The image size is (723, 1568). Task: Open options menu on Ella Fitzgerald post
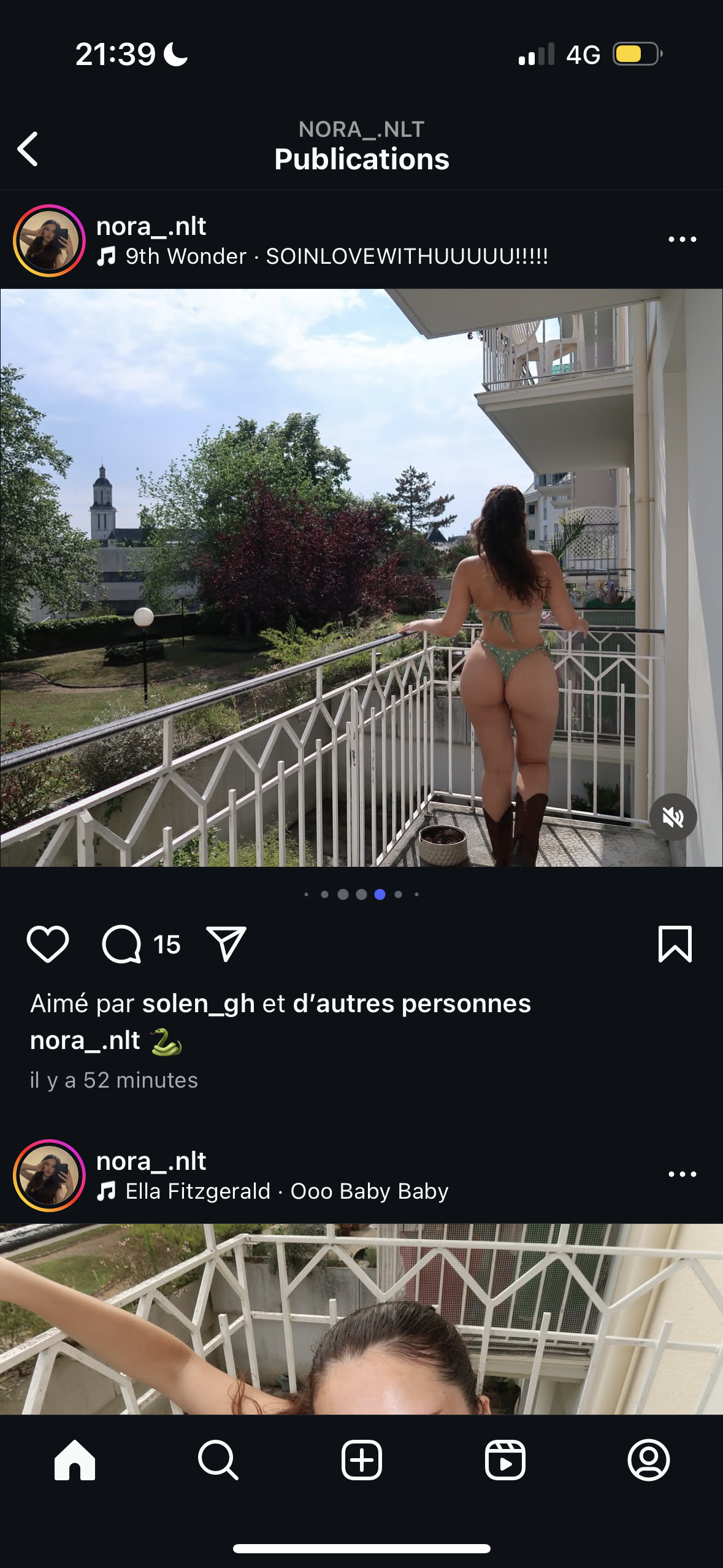(682, 1174)
